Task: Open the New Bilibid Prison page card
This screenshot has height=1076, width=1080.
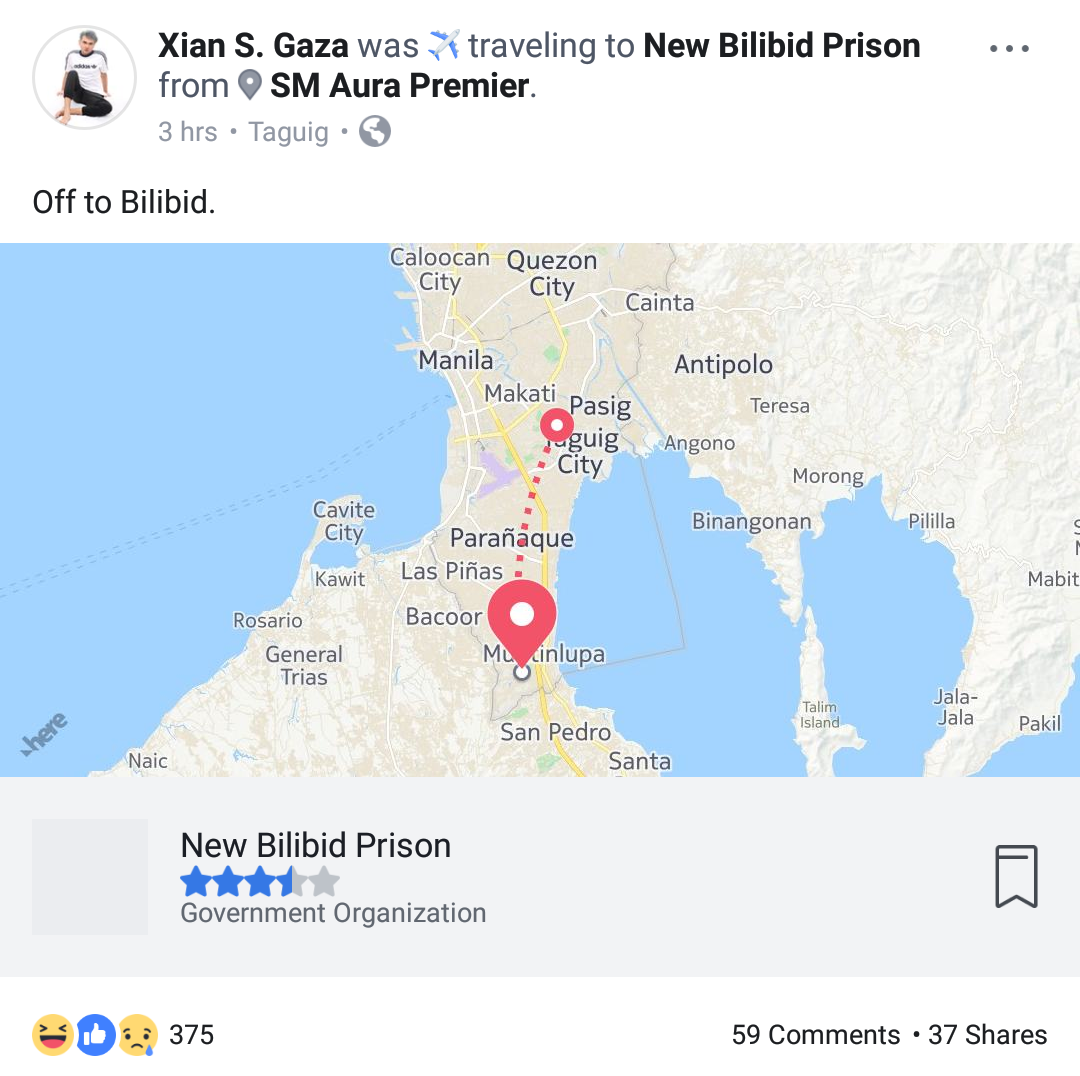Action: pyautogui.click(x=316, y=846)
